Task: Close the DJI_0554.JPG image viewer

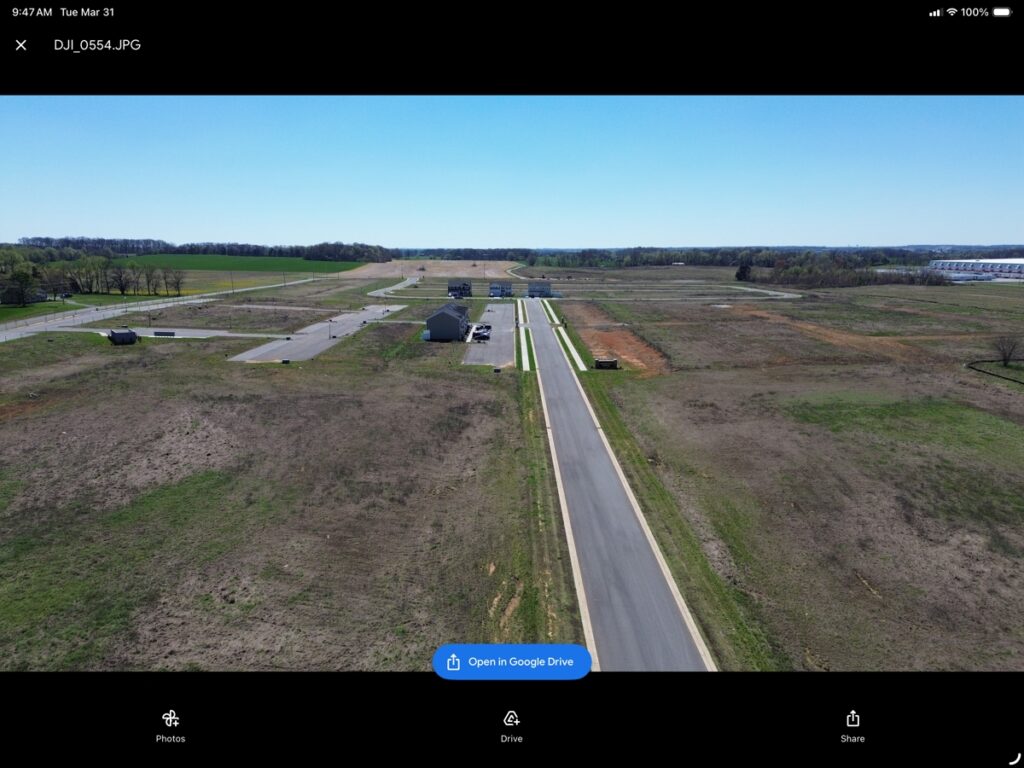Action: pos(21,45)
